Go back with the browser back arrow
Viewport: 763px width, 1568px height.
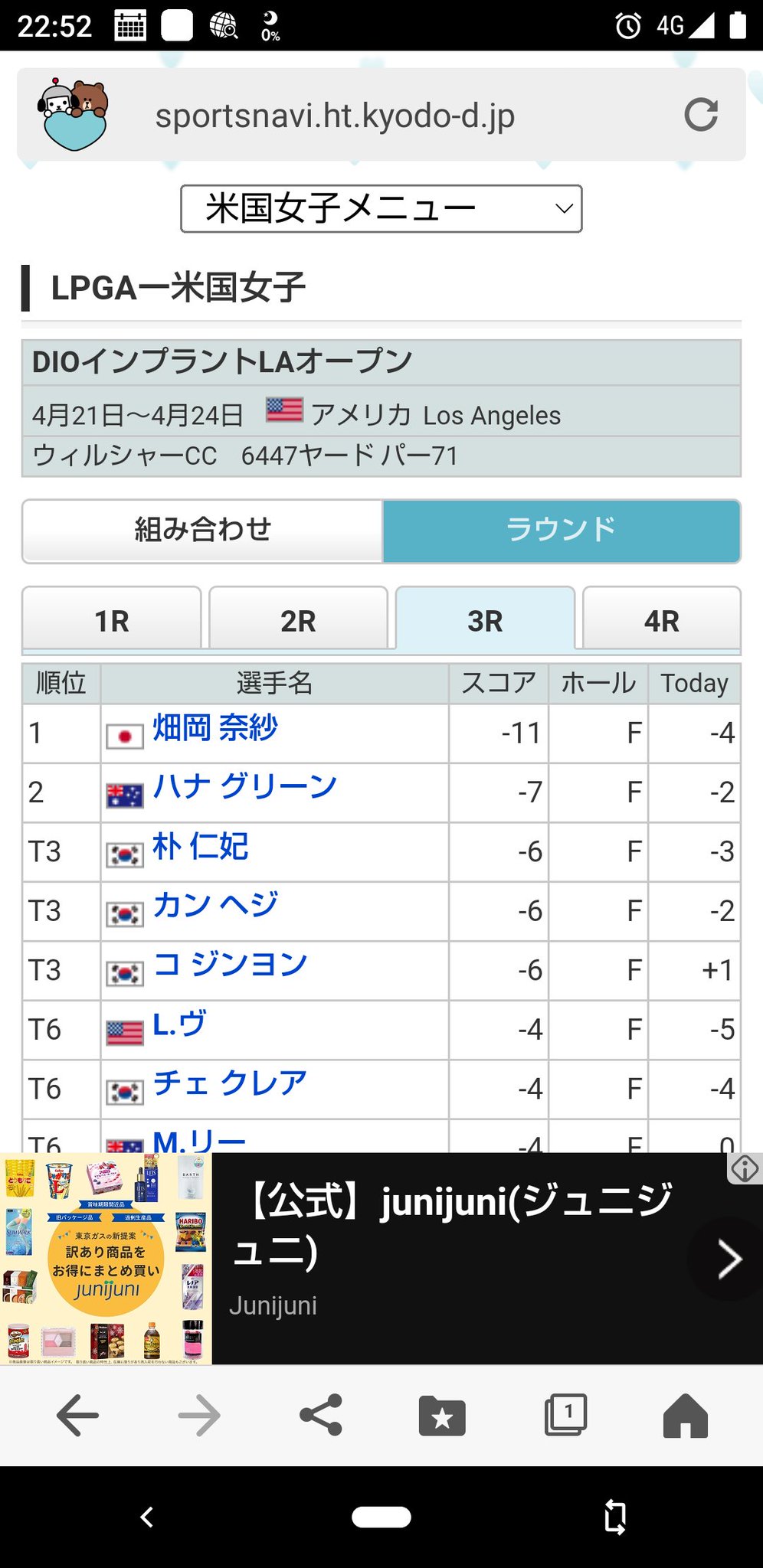(x=77, y=1415)
